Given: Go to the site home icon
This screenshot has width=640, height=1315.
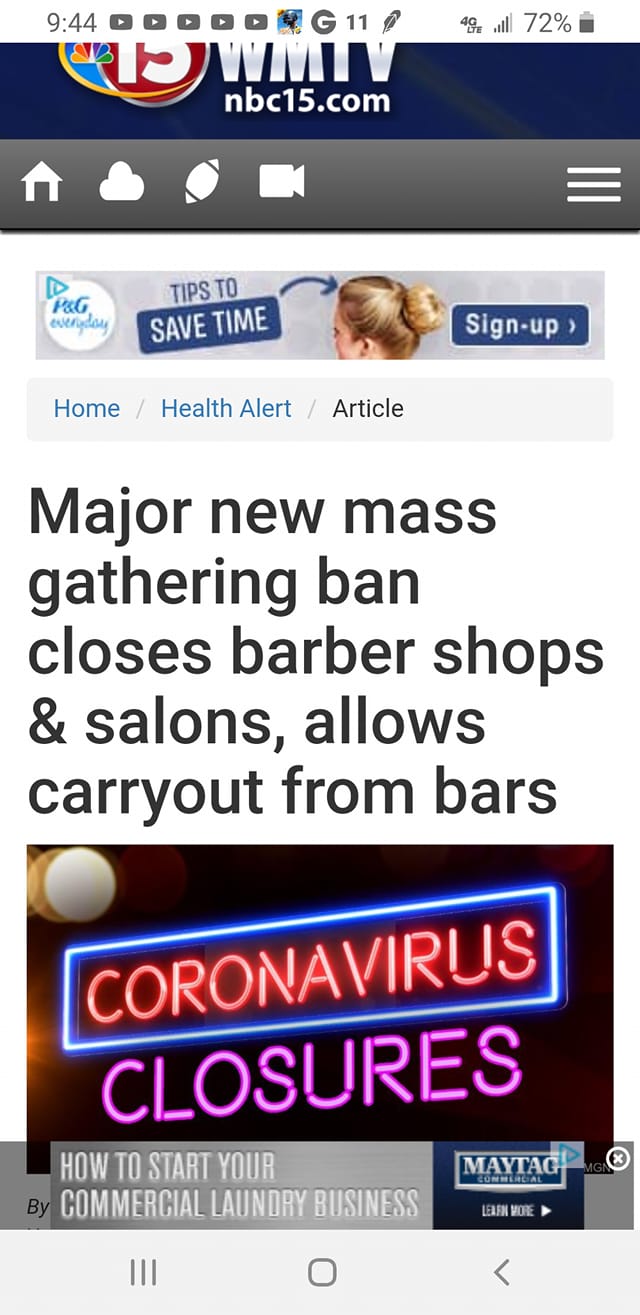Looking at the screenshot, I should pyautogui.click(x=42, y=183).
